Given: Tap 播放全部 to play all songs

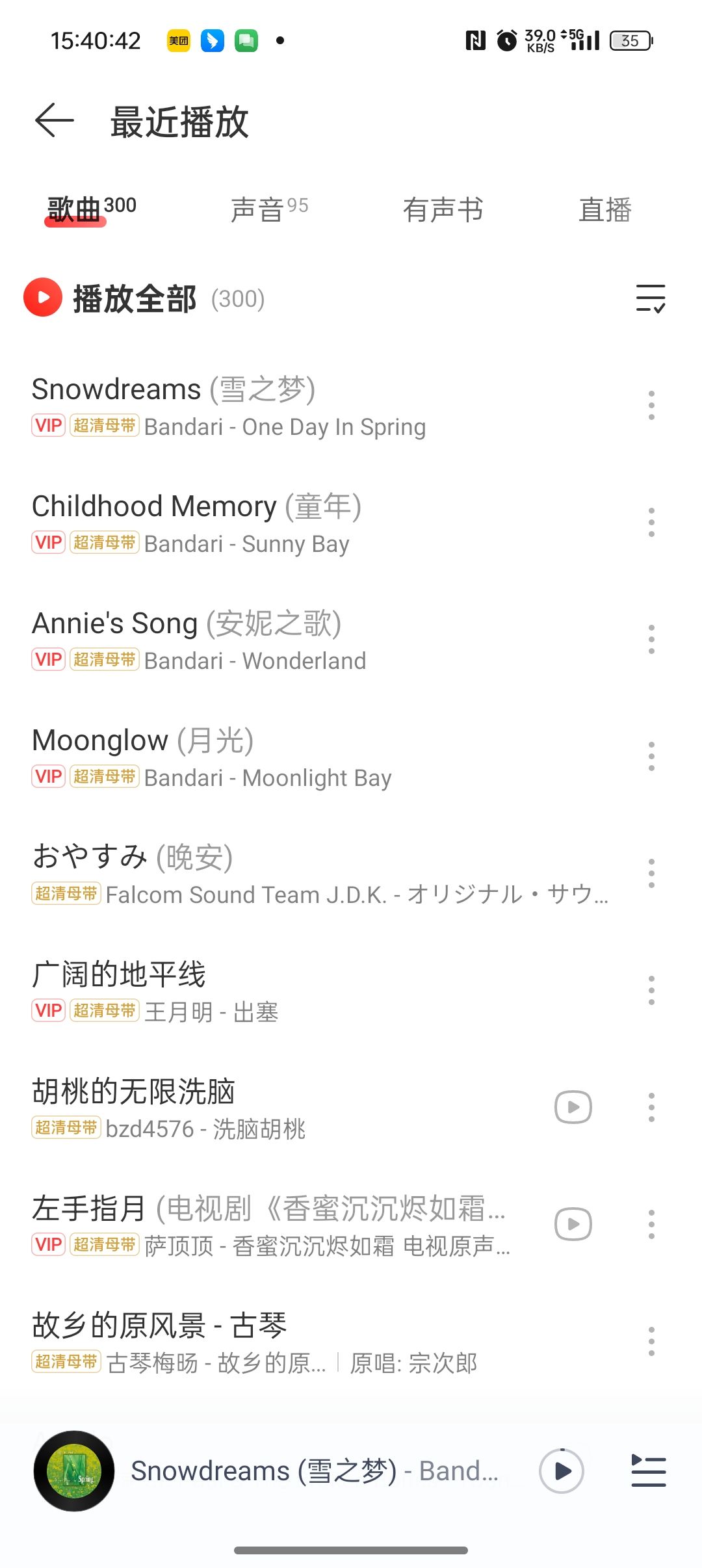Looking at the screenshot, I should (x=133, y=298).
